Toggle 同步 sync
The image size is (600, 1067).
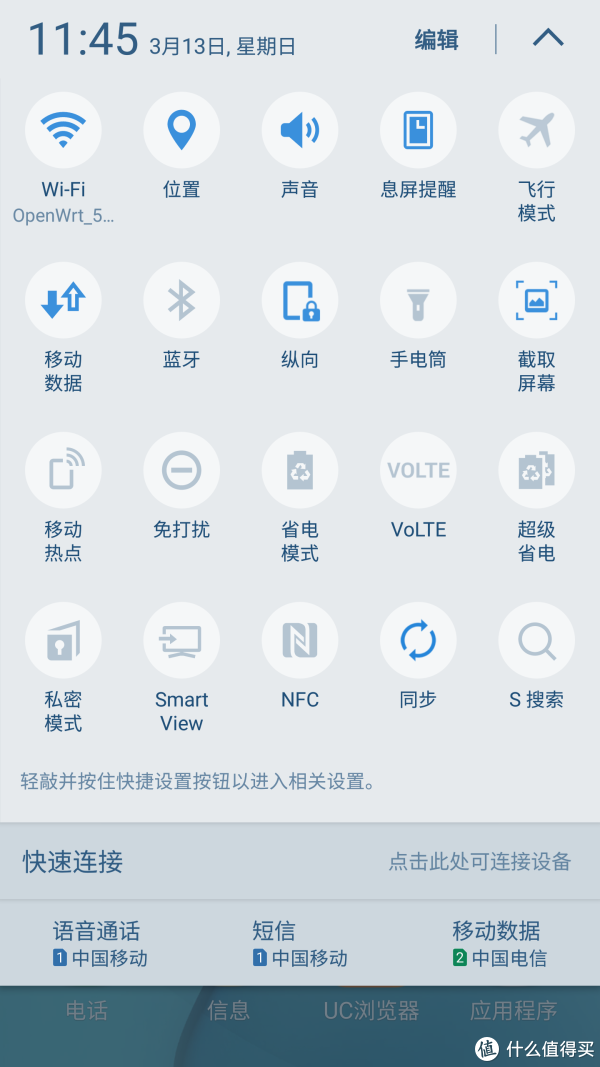[x=418, y=640]
